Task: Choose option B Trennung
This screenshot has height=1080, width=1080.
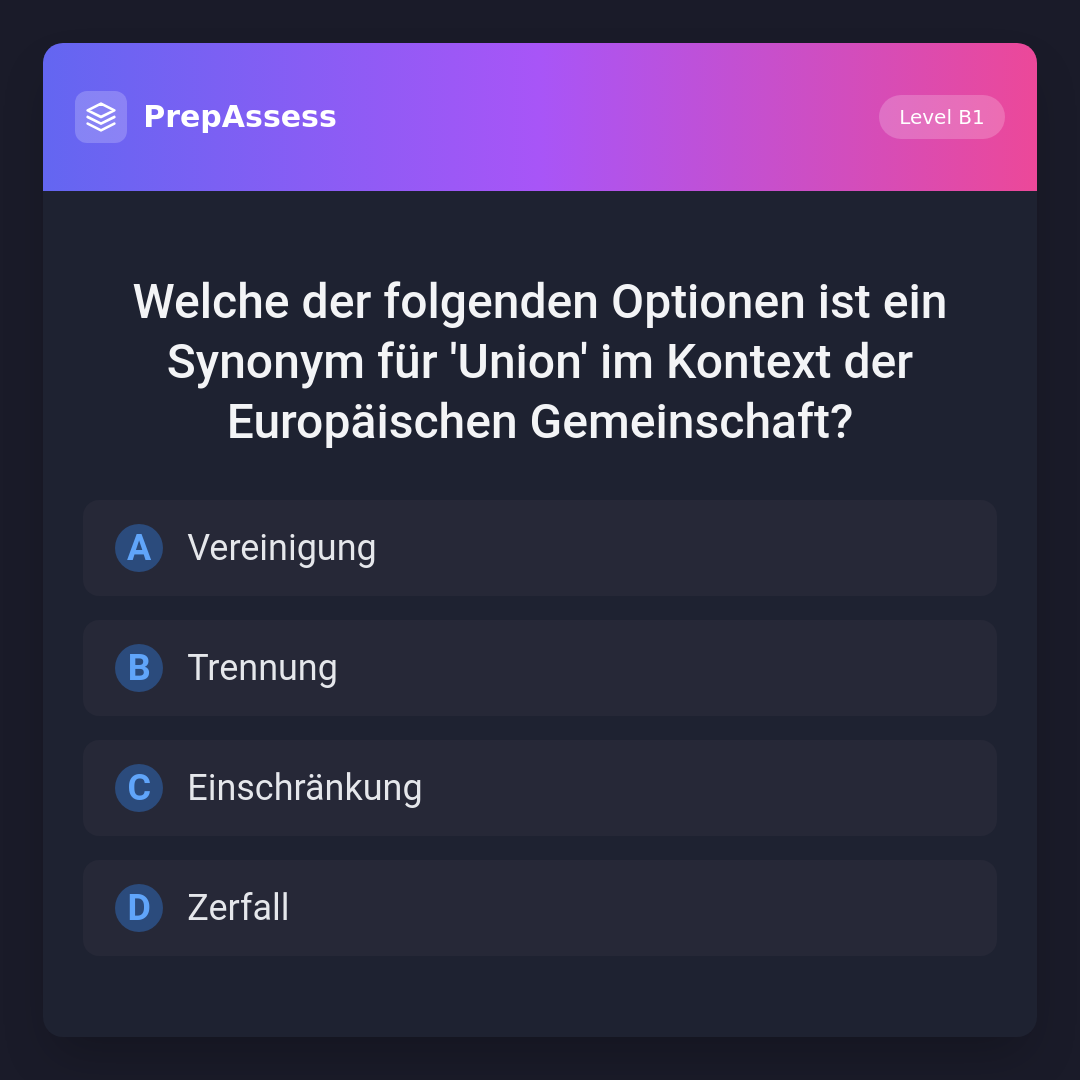Action: pos(540,668)
